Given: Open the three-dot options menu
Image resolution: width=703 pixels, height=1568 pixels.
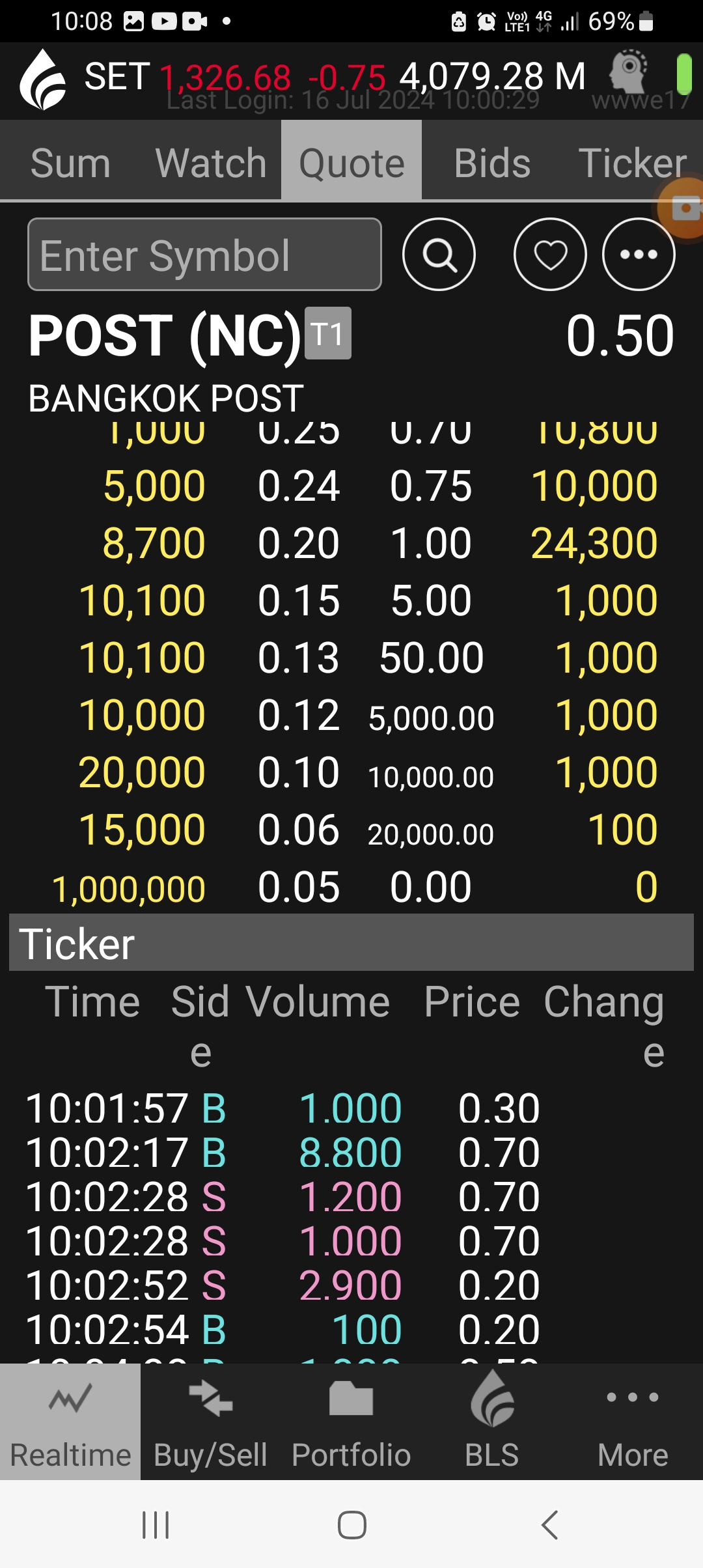Looking at the screenshot, I should click(x=639, y=255).
